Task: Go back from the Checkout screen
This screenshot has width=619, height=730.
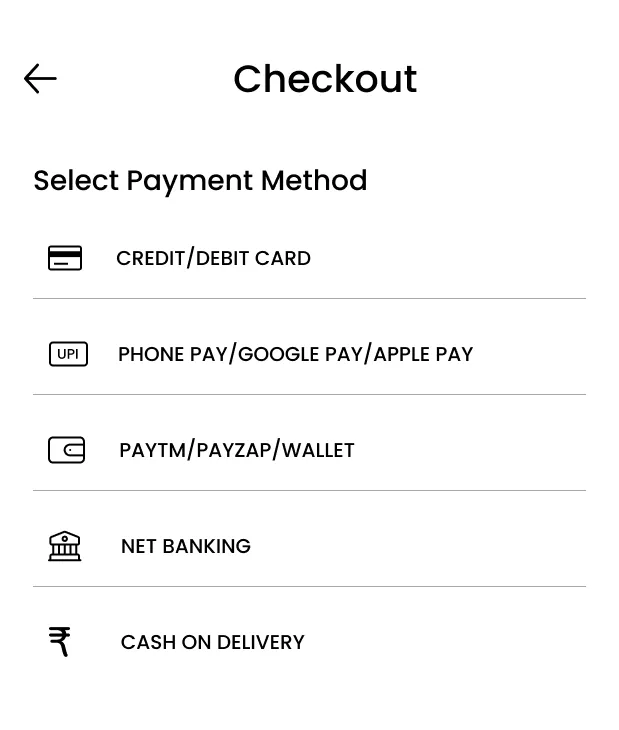Action: click(x=40, y=79)
